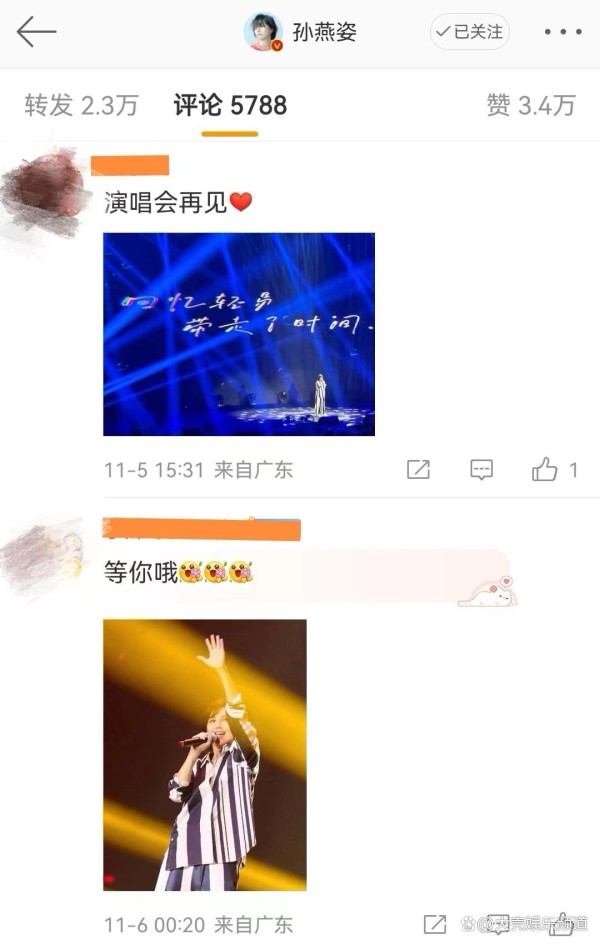Open the three-dot overflow menu
Screen dimensions: 600x945
pos(562,32)
